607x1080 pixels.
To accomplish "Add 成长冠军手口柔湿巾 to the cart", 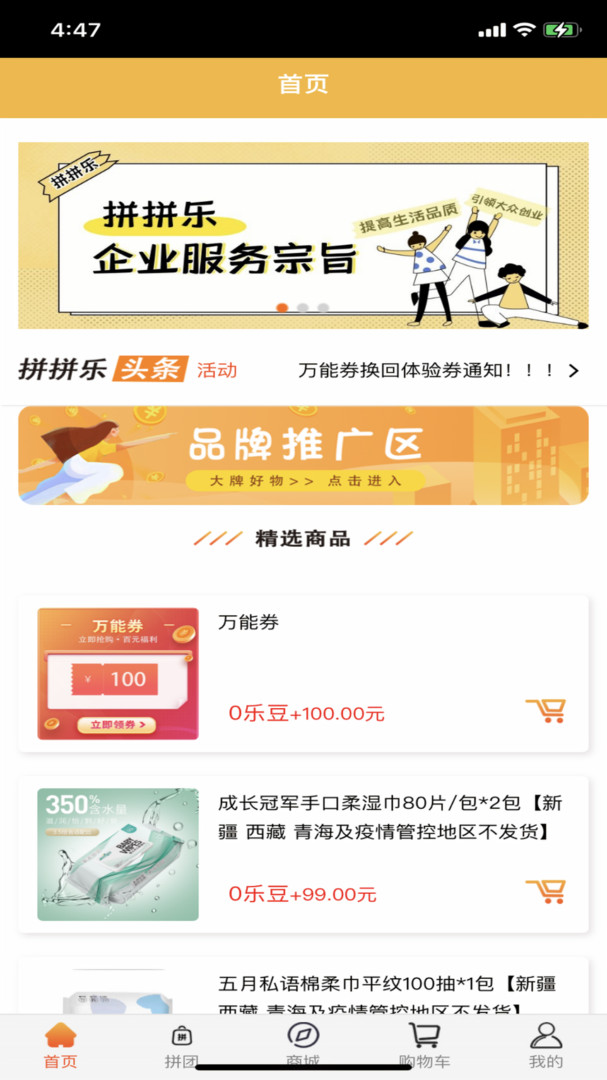I will [545, 891].
